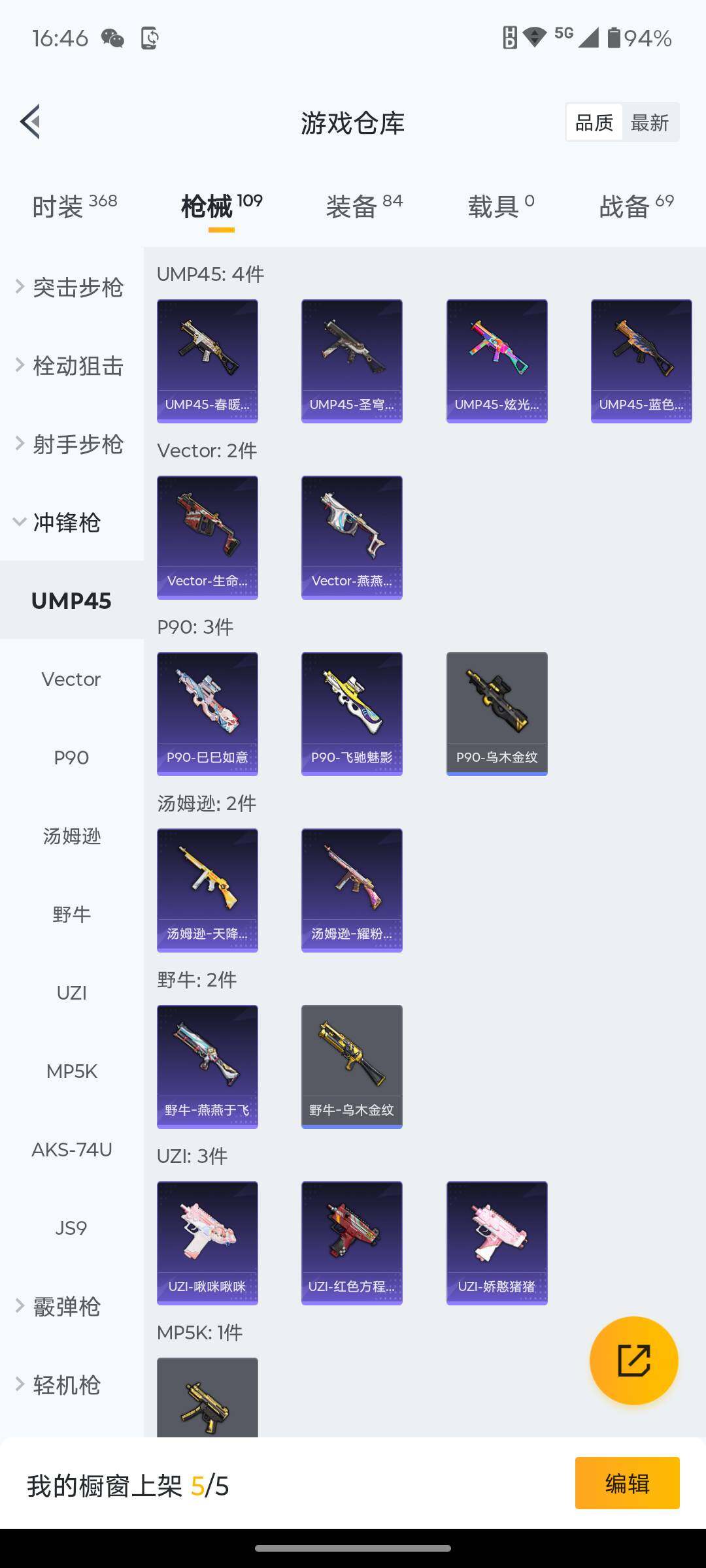Go back using the arrow icon
The height and width of the screenshot is (1568, 706).
click(31, 122)
